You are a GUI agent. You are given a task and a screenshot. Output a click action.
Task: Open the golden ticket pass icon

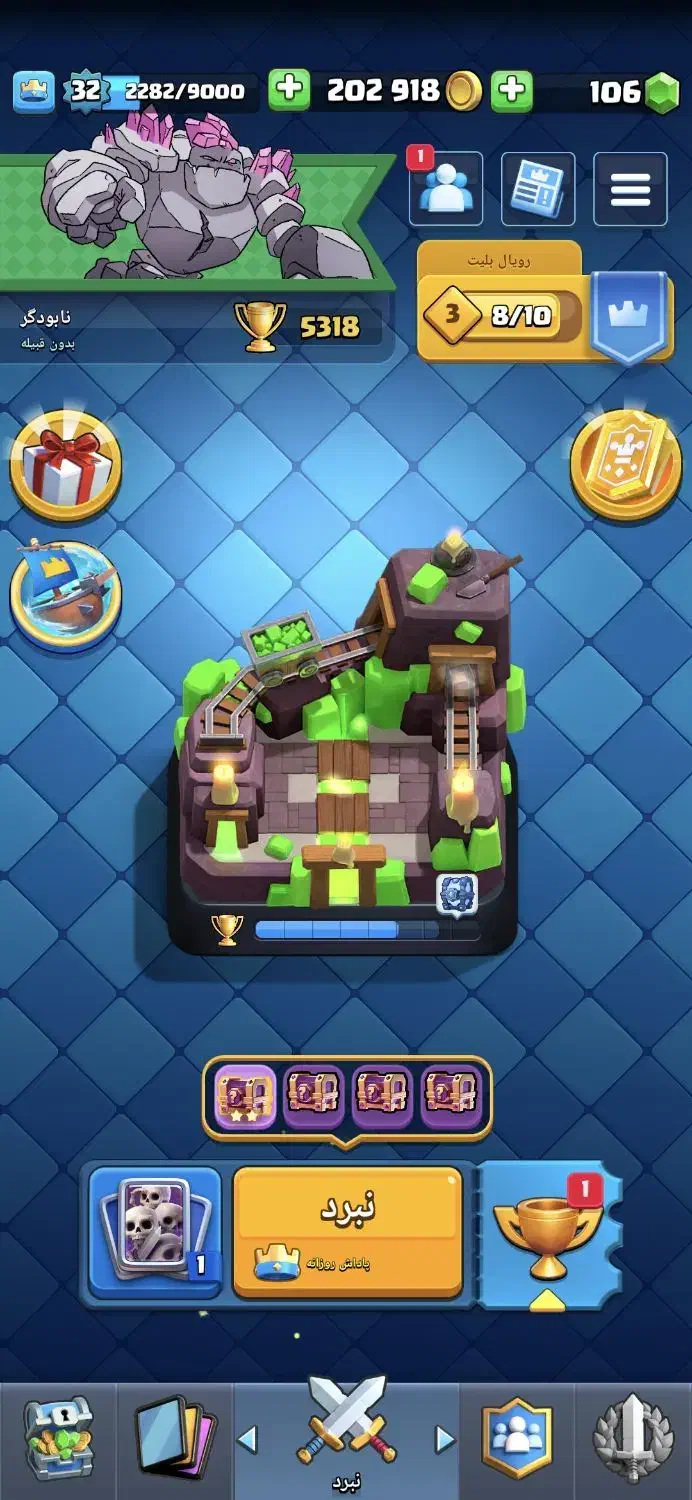coord(626,465)
